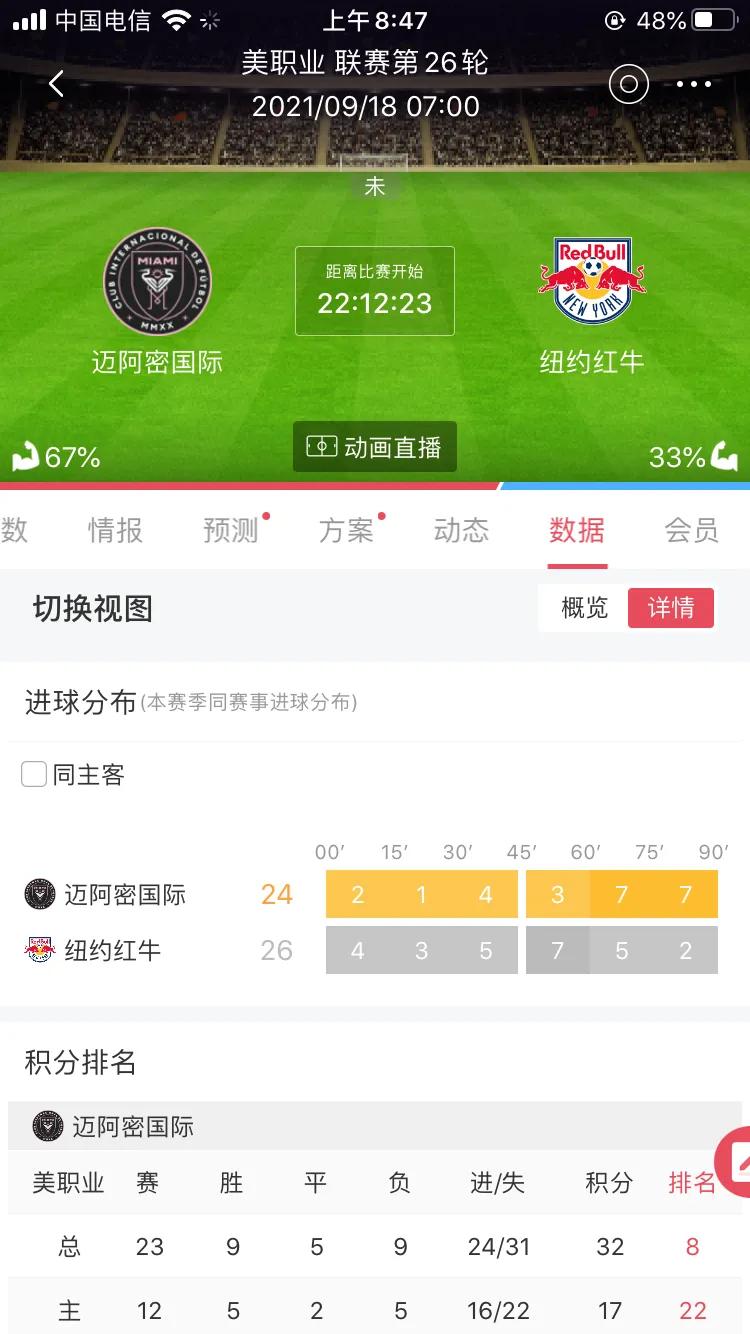
Task: Tap the record/target icon in top bar
Action: pyautogui.click(x=628, y=84)
